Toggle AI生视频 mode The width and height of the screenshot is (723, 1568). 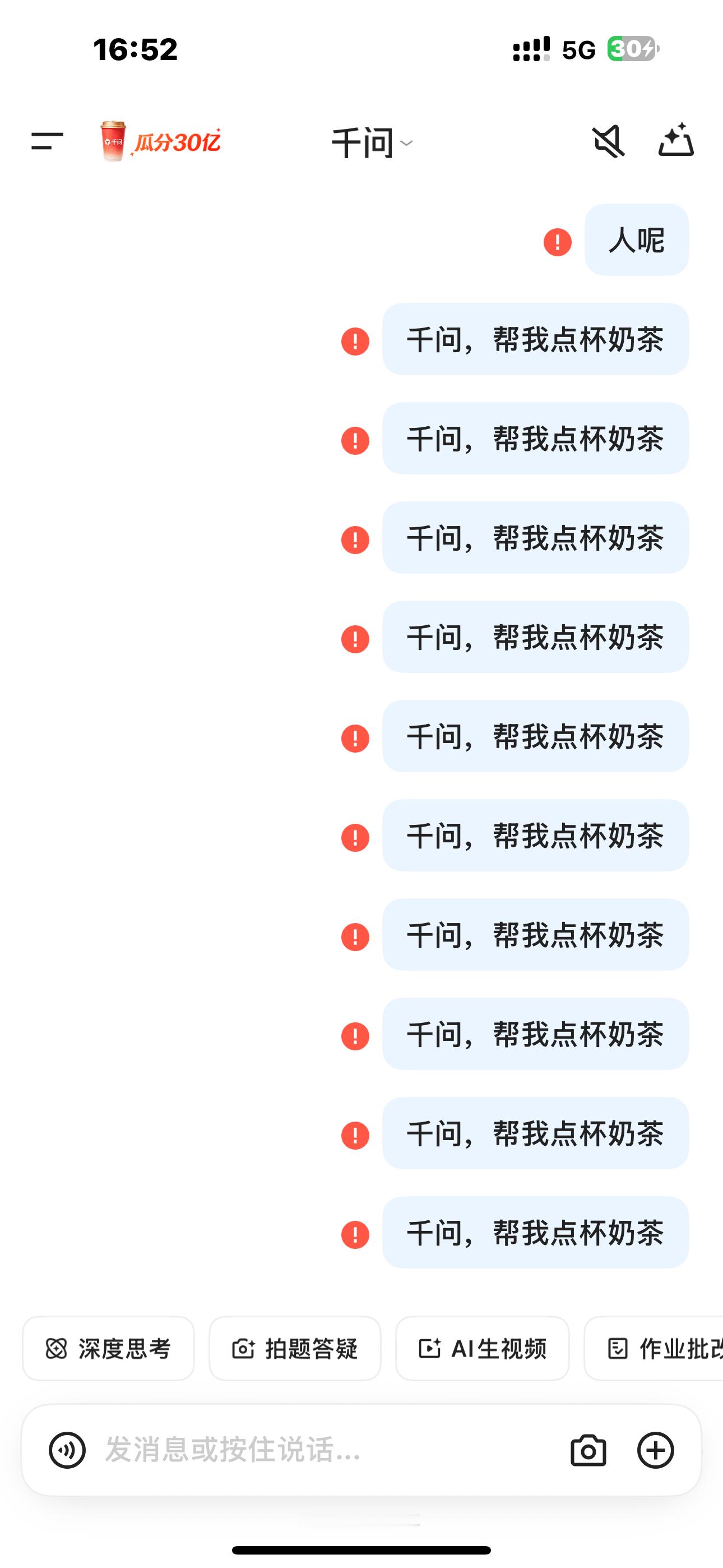(x=483, y=1349)
